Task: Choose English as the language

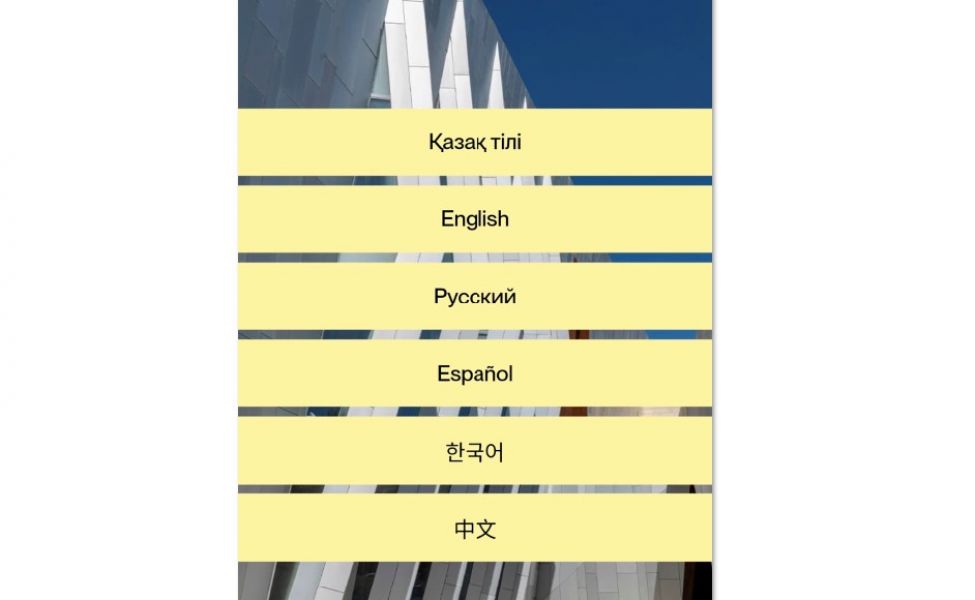Action: [x=475, y=219]
